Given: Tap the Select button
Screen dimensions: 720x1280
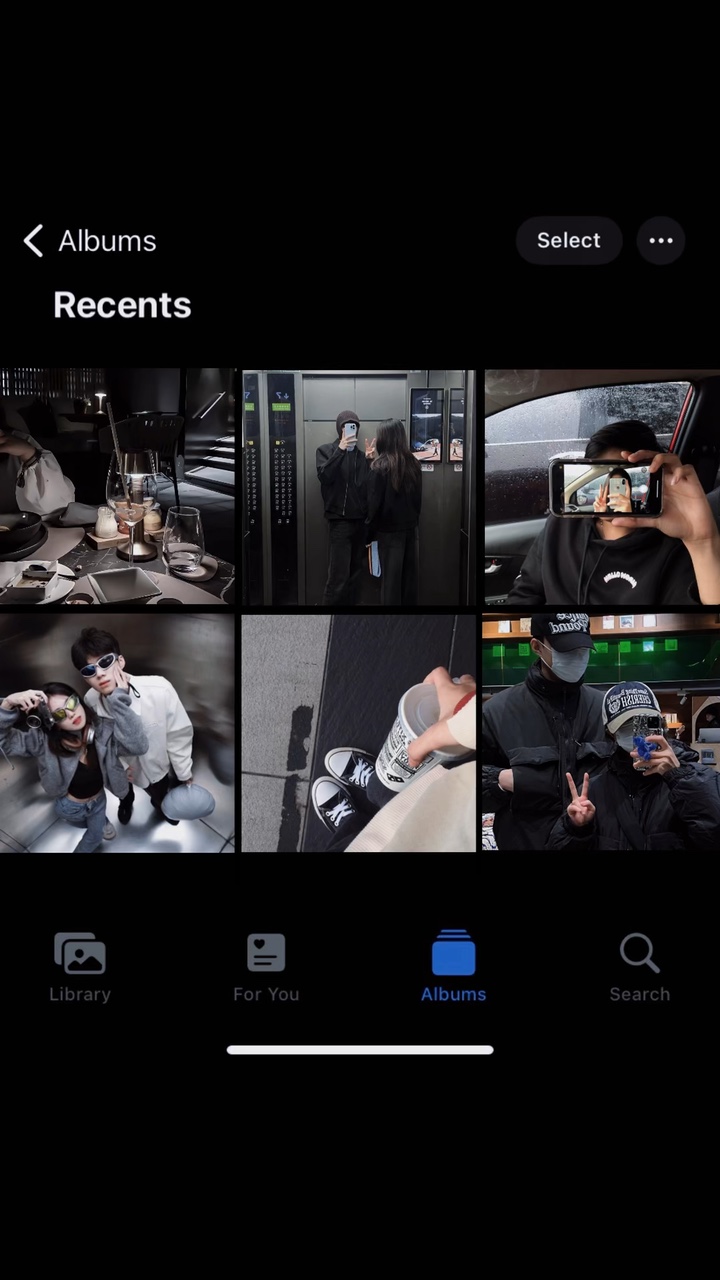Looking at the screenshot, I should click(569, 240).
